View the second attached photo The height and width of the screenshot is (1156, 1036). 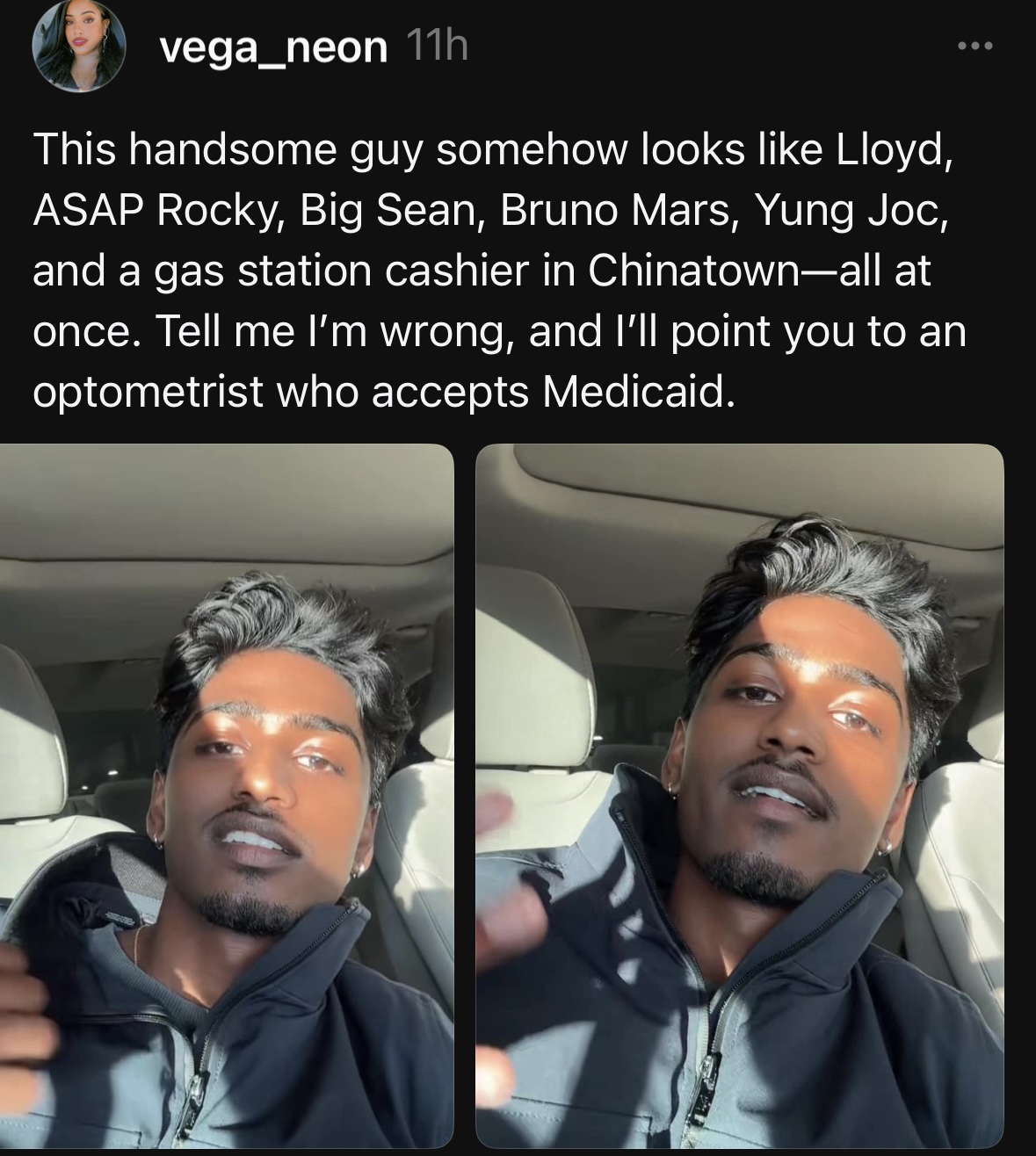(x=739, y=795)
